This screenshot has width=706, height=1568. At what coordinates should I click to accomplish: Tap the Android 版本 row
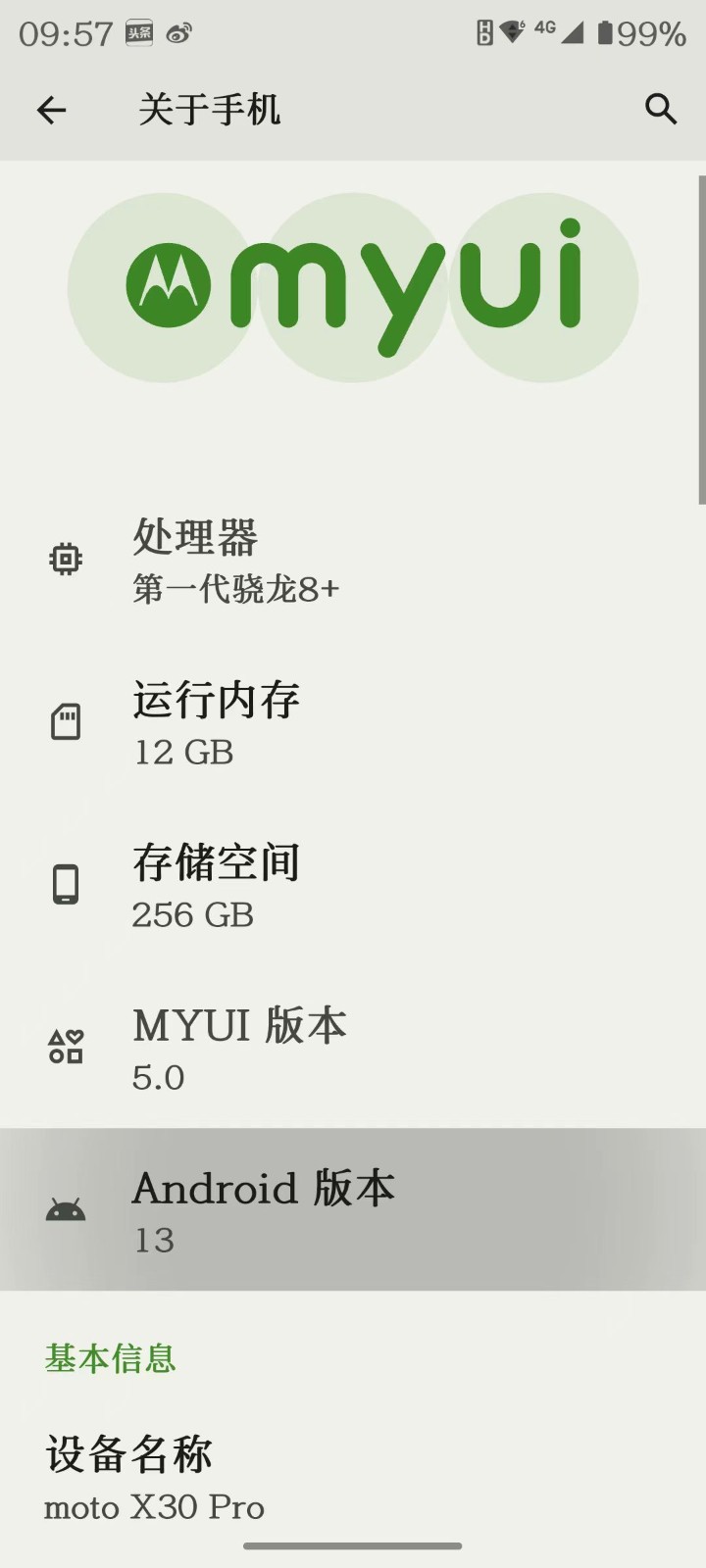pyautogui.click(x=353, y=1211)
